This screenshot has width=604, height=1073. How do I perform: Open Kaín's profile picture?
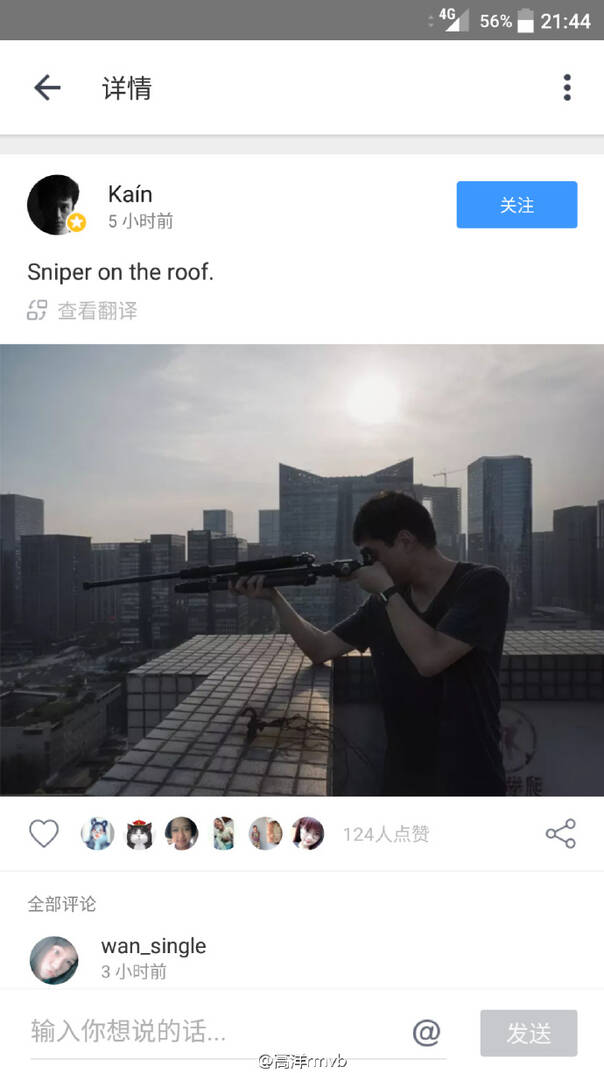55,205
